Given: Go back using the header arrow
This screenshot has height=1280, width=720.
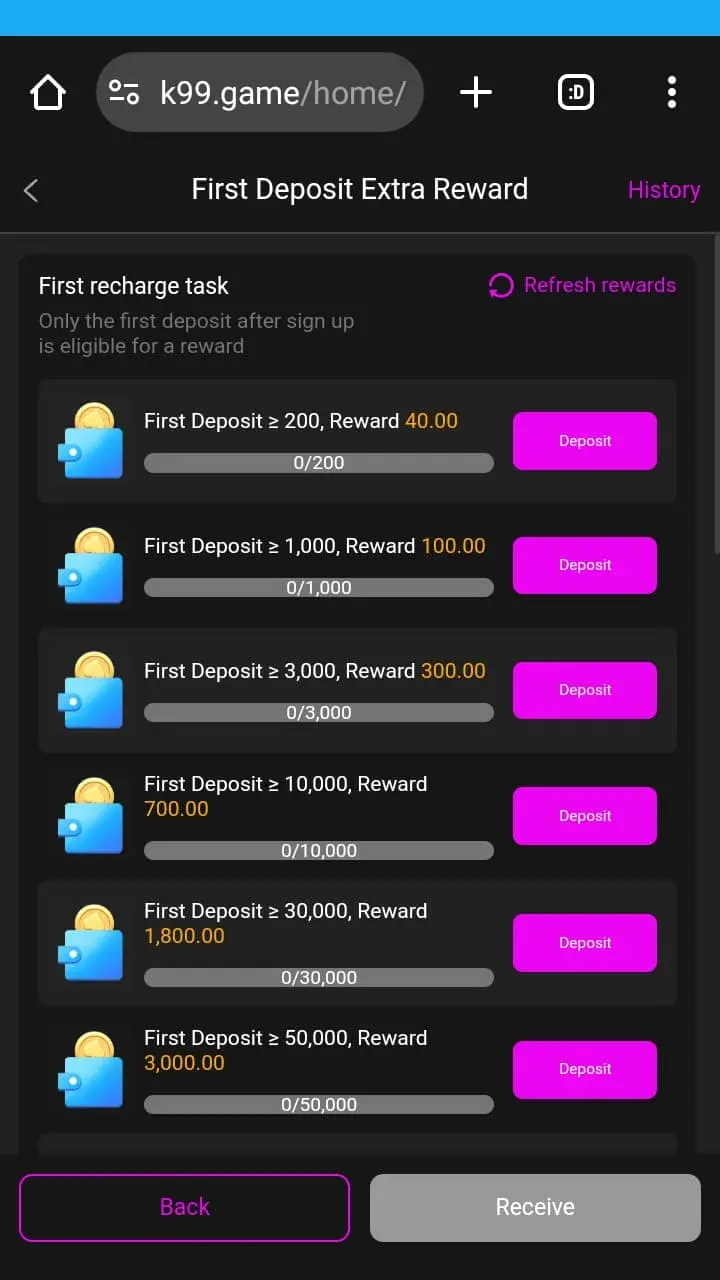Looking at the screenshot, I should (x=31, y=190).
